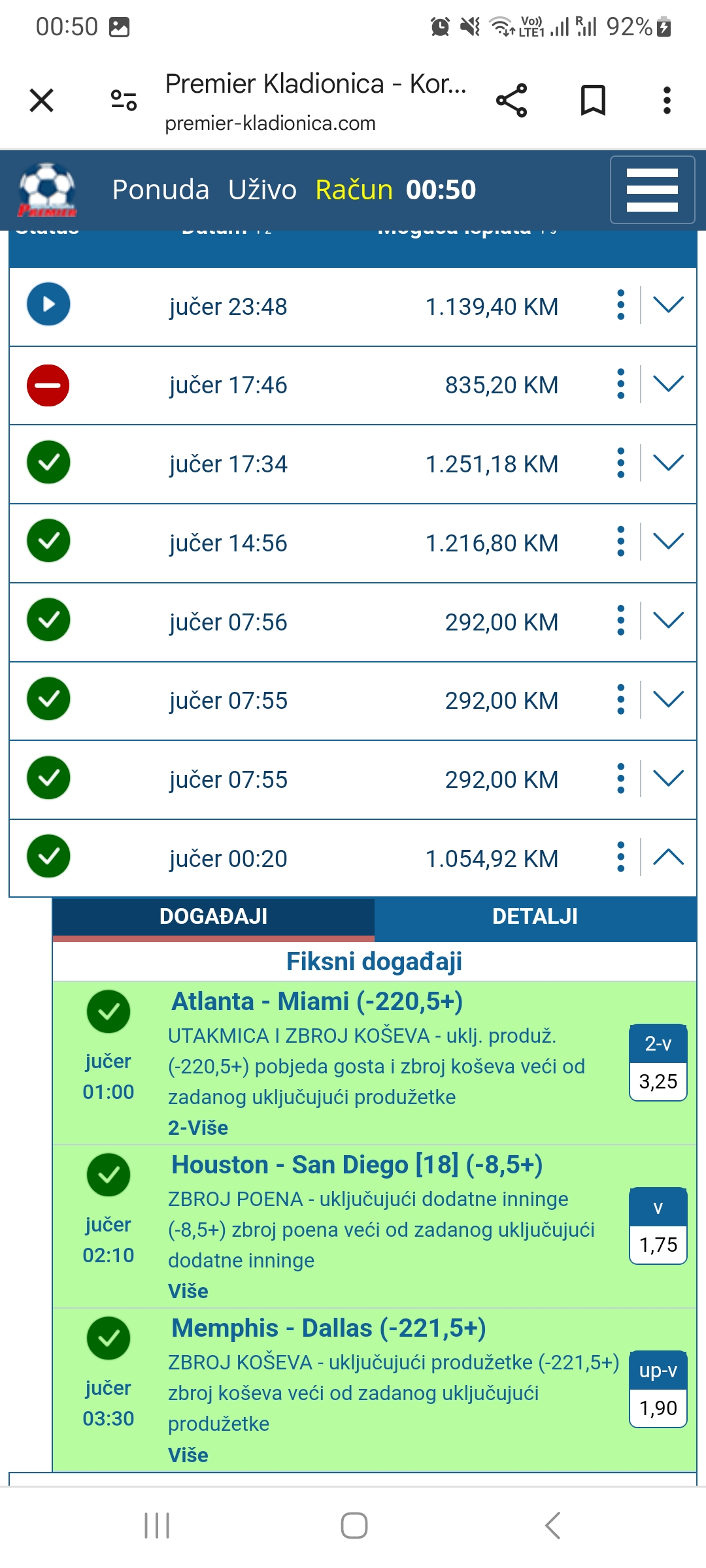Switch to the Uživo section

(x=262, y=190)
